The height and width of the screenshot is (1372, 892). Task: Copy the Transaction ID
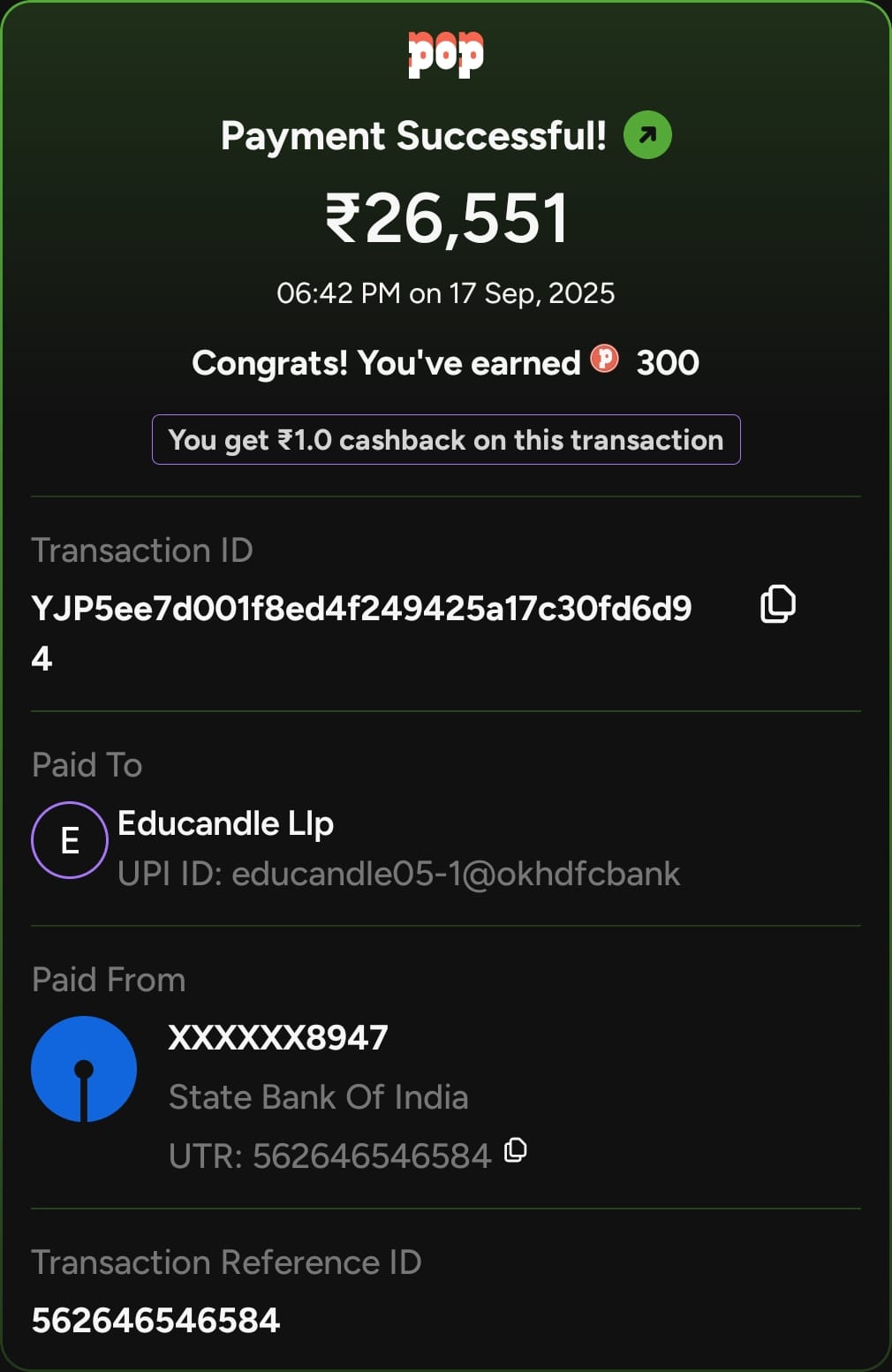pos(777,604)
